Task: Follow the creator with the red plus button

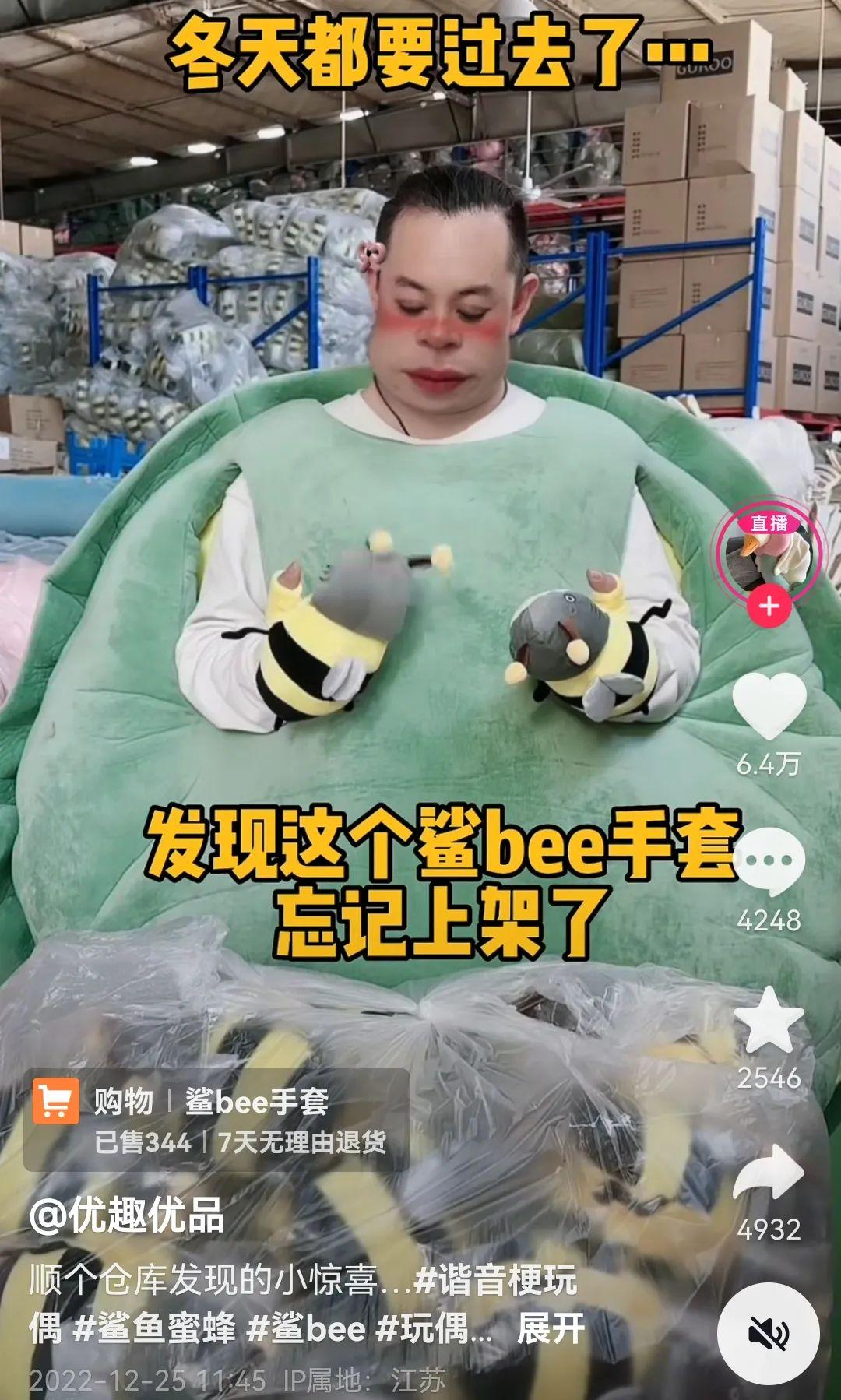Action: [x=769, y=607]
